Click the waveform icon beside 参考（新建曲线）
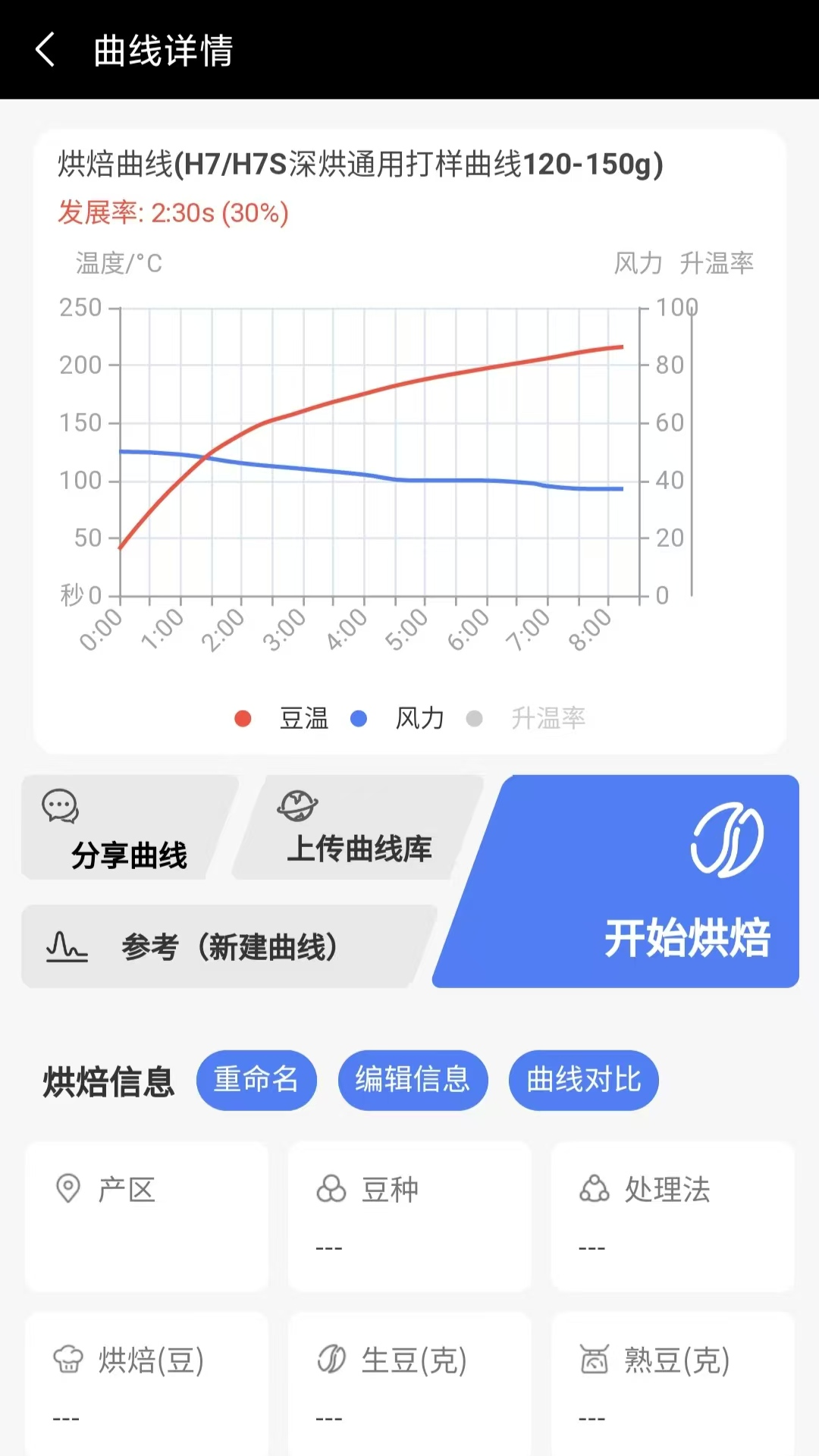Image resolution: width=819 pixels, height=1456 pixels. 68,946
